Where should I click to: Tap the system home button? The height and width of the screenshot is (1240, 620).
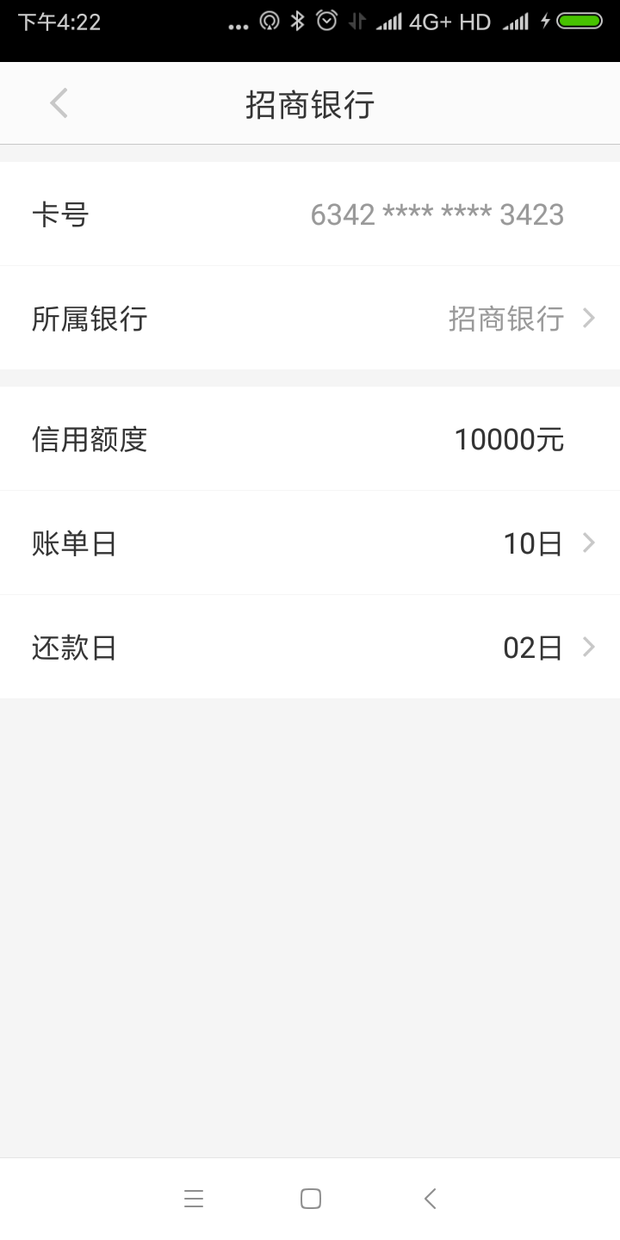pyautogui.click(x=310, y=1198)
